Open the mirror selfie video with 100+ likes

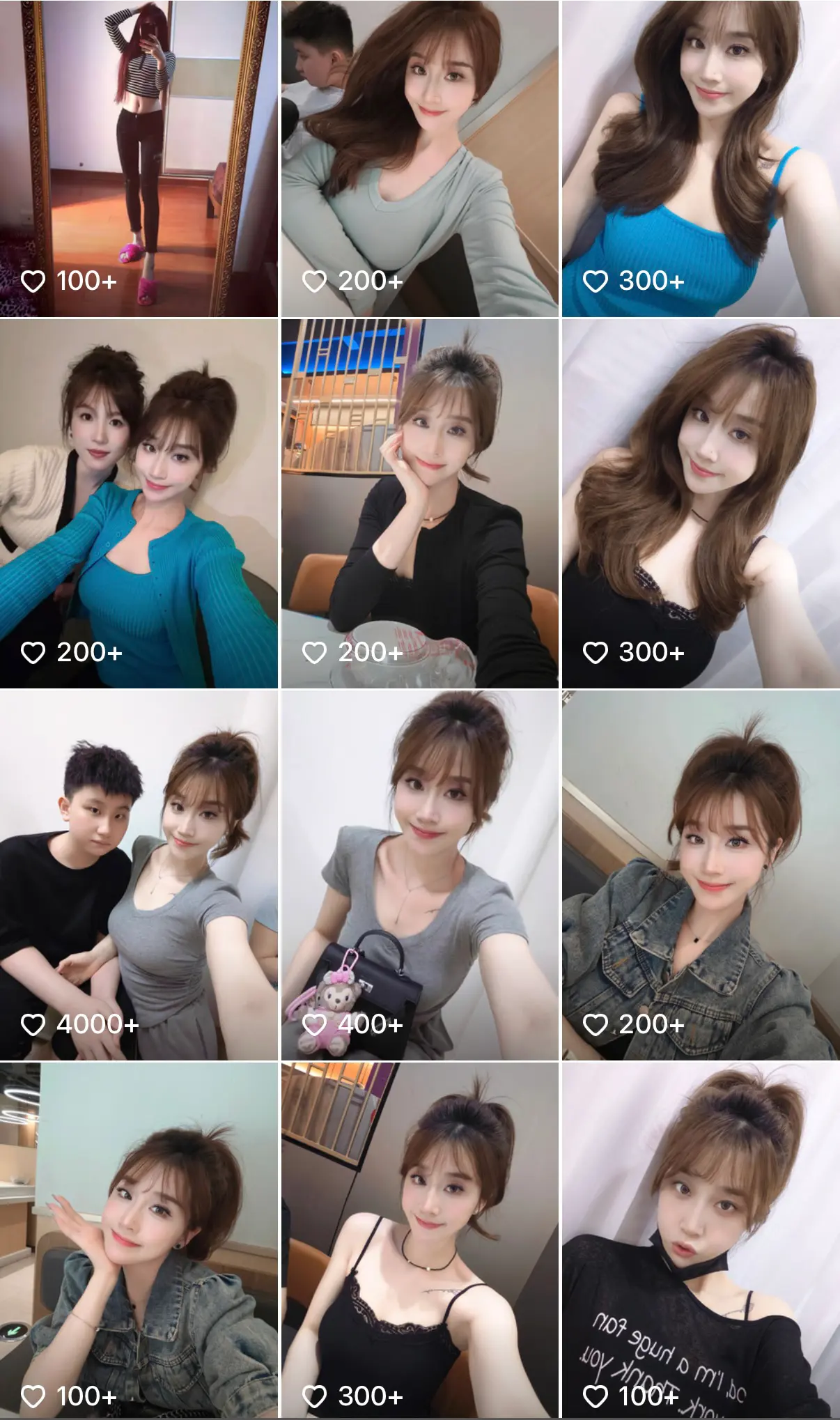(x=139, y=159)
